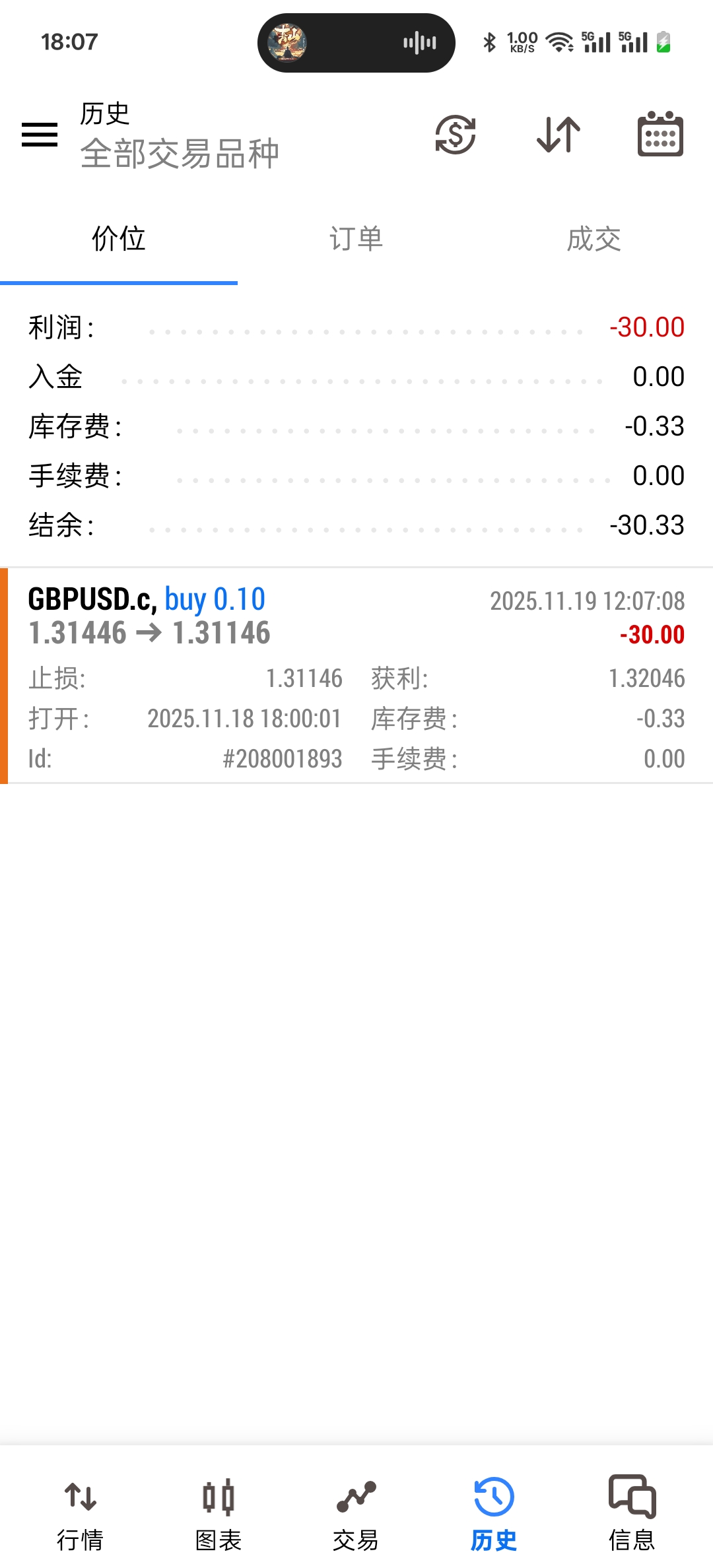Tap the orange loss indicator bar beside GBPUSD.c
Image resolution: width=713 pixels, height=1568 pixels.
coord(5,673)
